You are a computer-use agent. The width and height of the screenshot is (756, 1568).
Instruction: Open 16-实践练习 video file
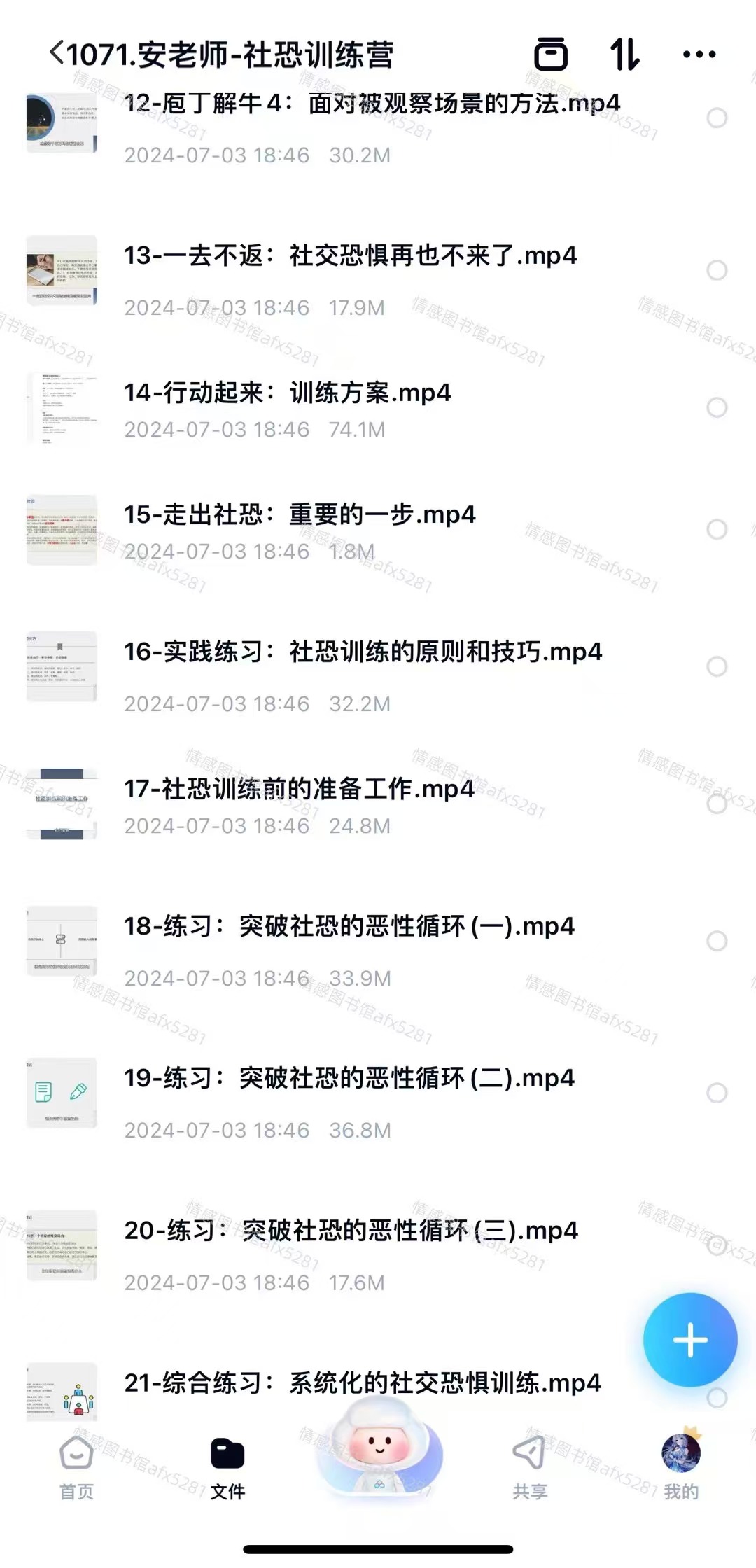pos(363,652)
